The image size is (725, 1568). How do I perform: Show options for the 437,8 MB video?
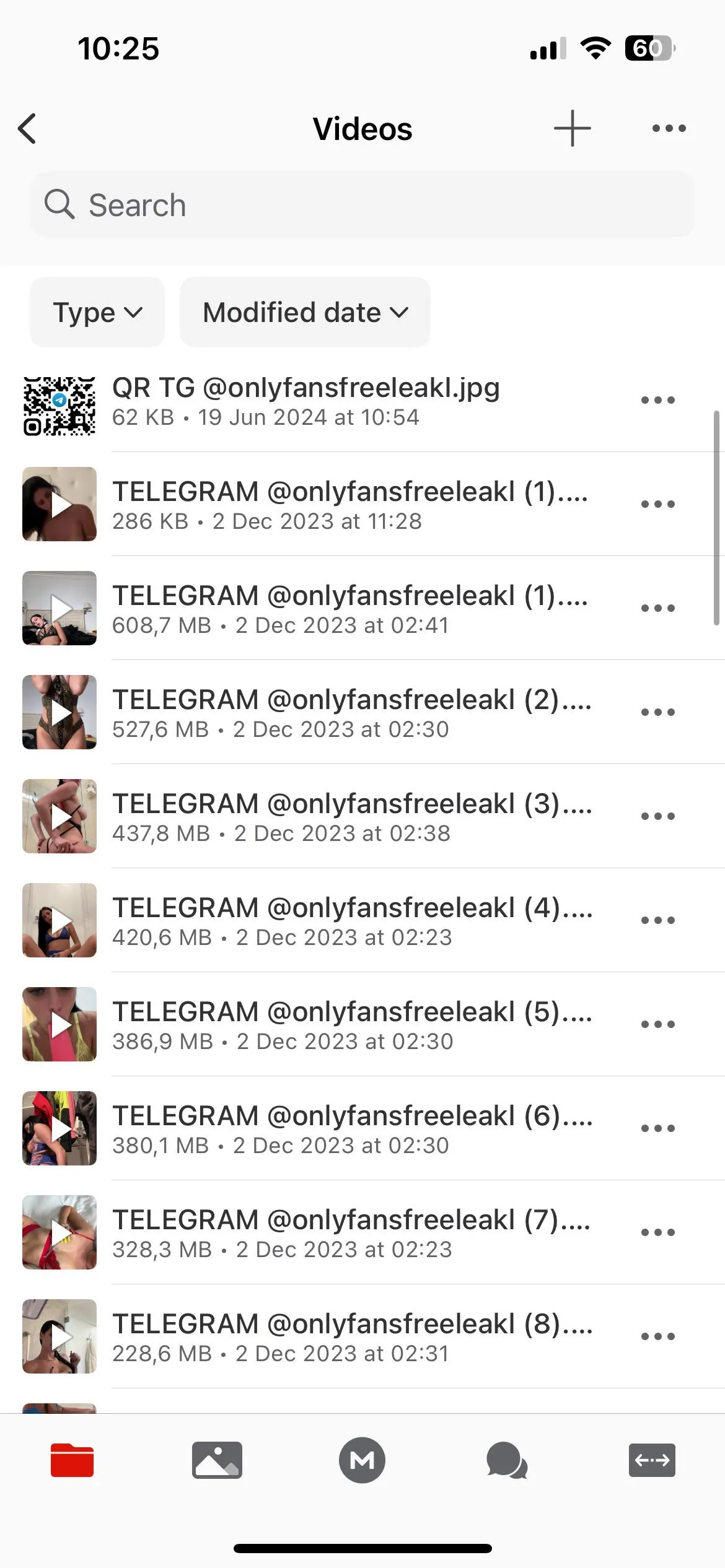pos(657,816)
